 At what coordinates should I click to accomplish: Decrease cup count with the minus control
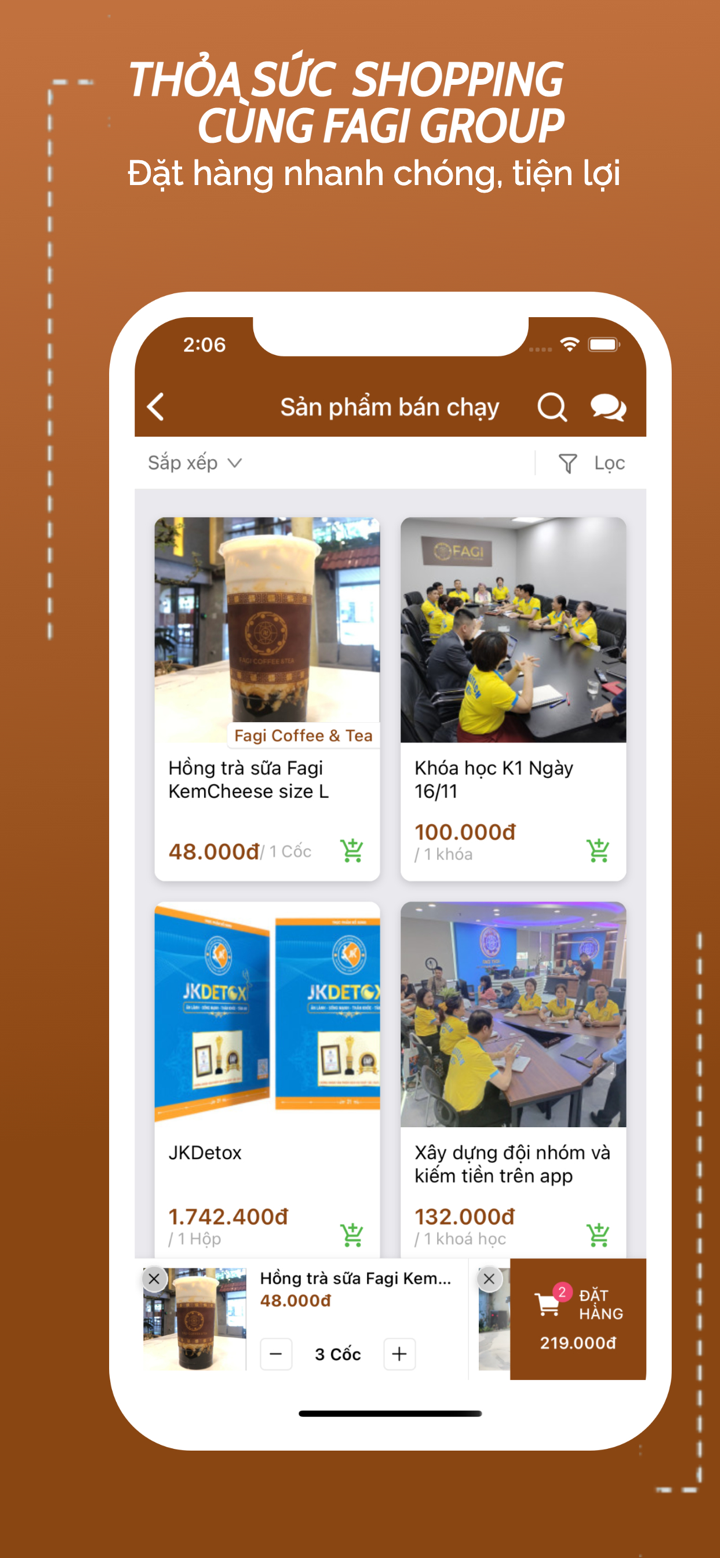(x=276, y=1354)
